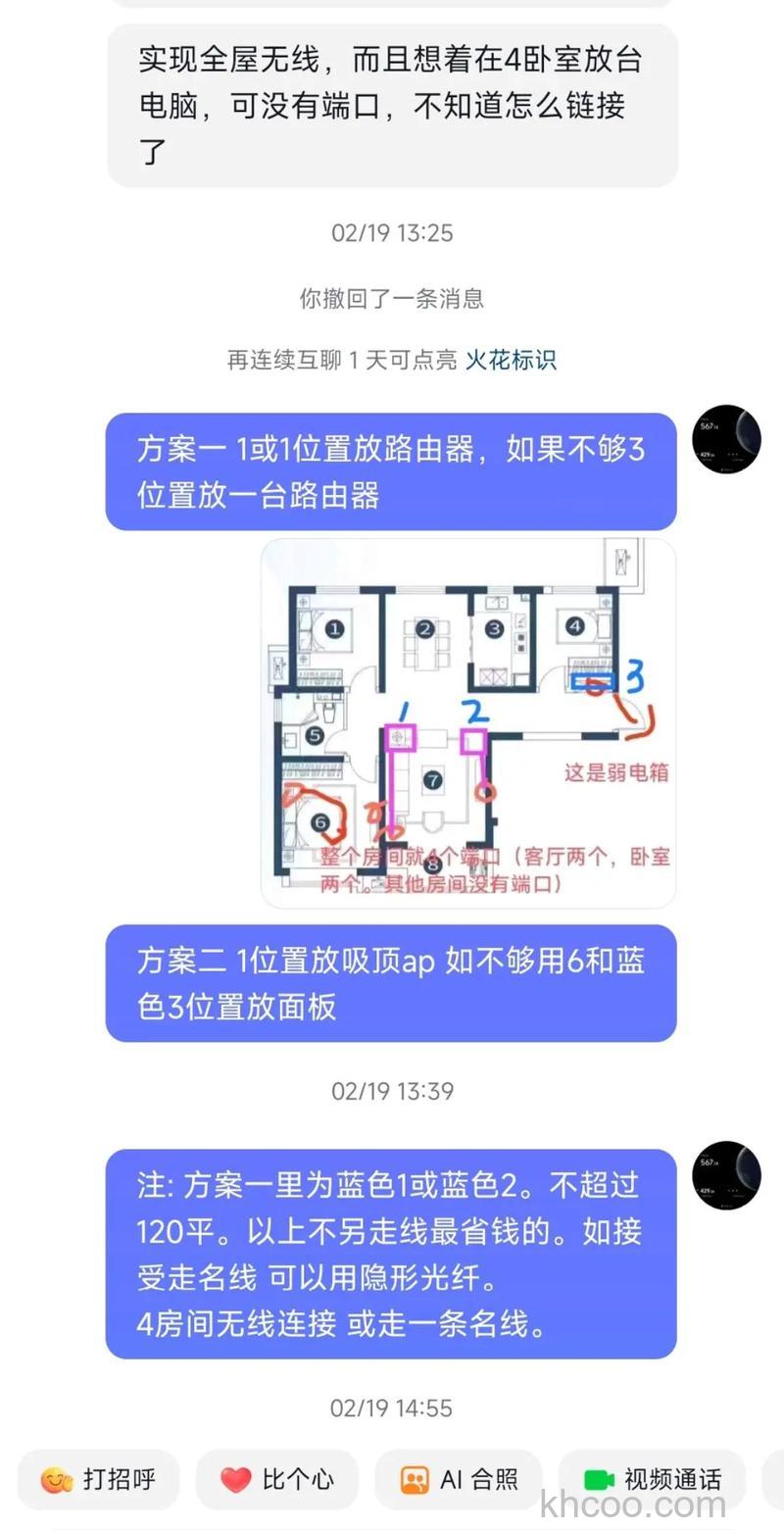
Task: View the floor plan image in the chat
Action: [x=468, y=722]
